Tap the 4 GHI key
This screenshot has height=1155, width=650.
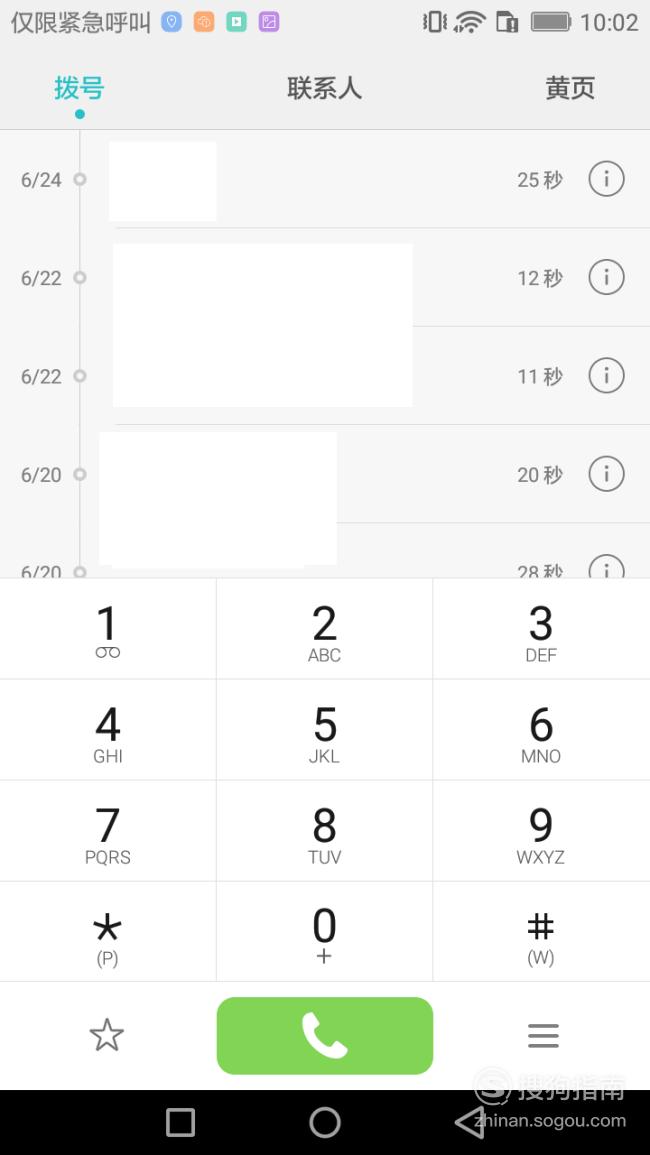(x=108, y=730)
